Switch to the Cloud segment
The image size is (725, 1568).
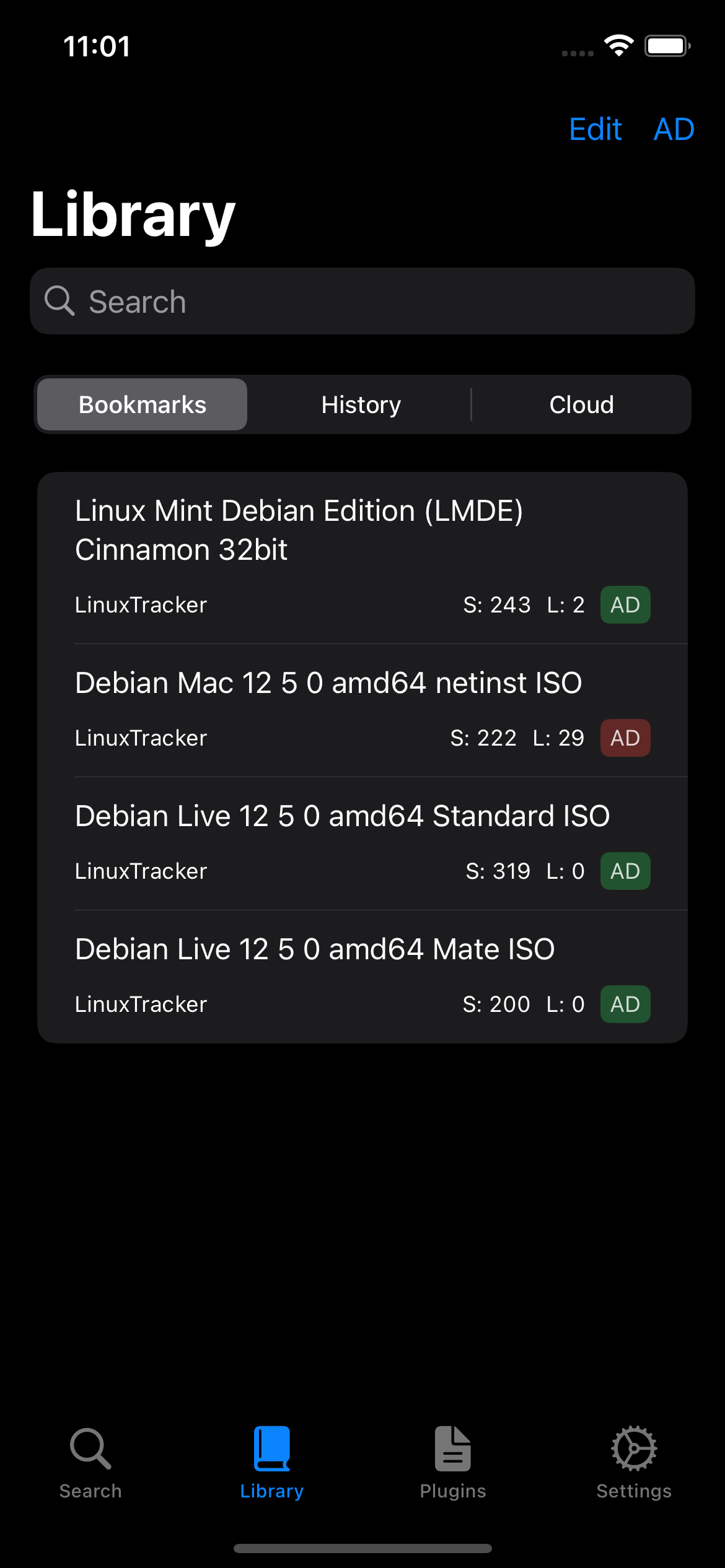point(581,404)
